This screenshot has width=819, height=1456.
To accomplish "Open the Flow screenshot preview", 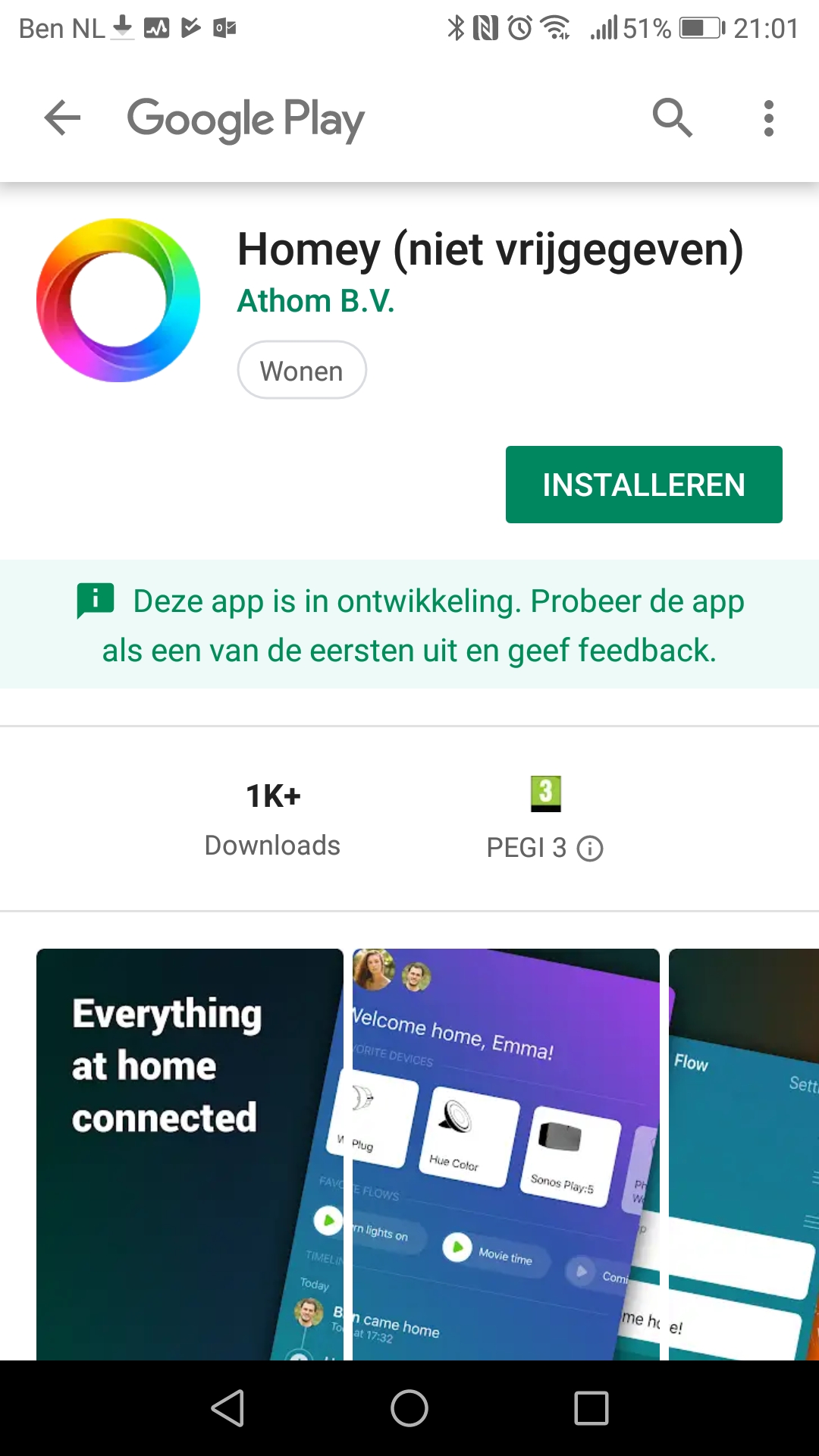I will (x=743, y=1153).
